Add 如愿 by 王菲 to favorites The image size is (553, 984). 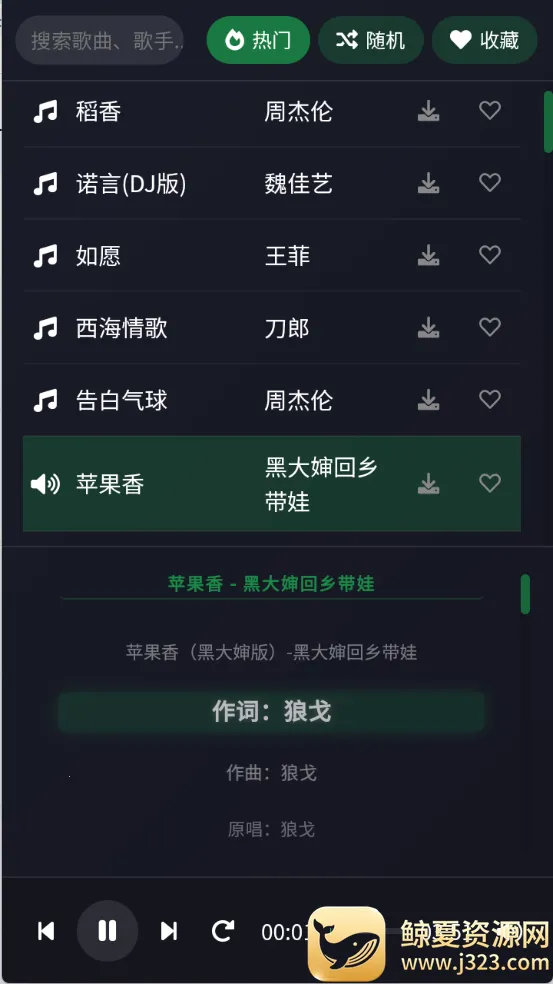[490, 255]
